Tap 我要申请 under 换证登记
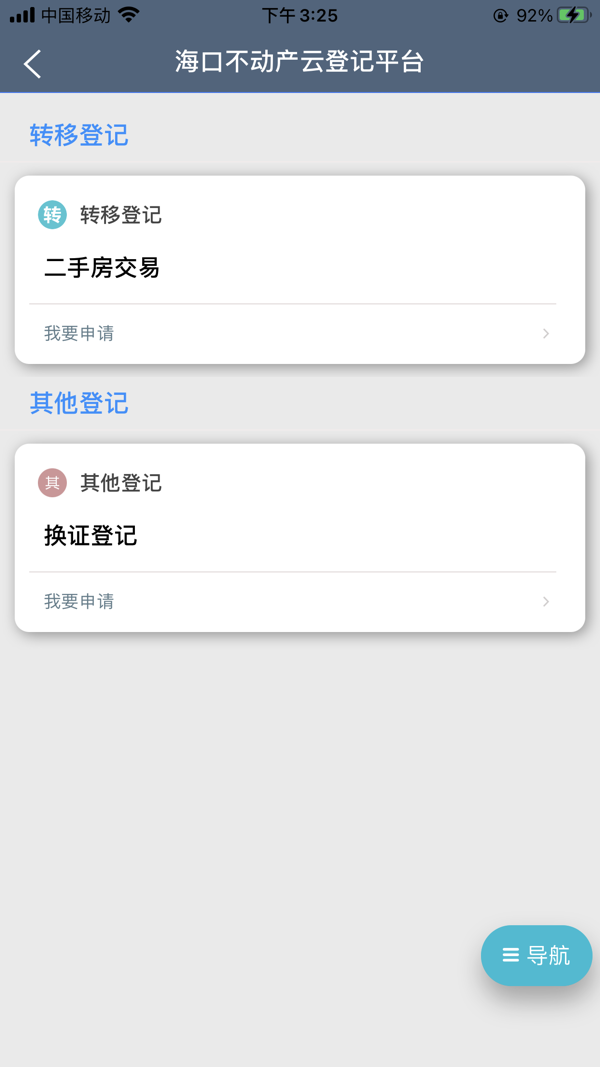The height and width of the screenshot is (1067, 600). [299, 602]
